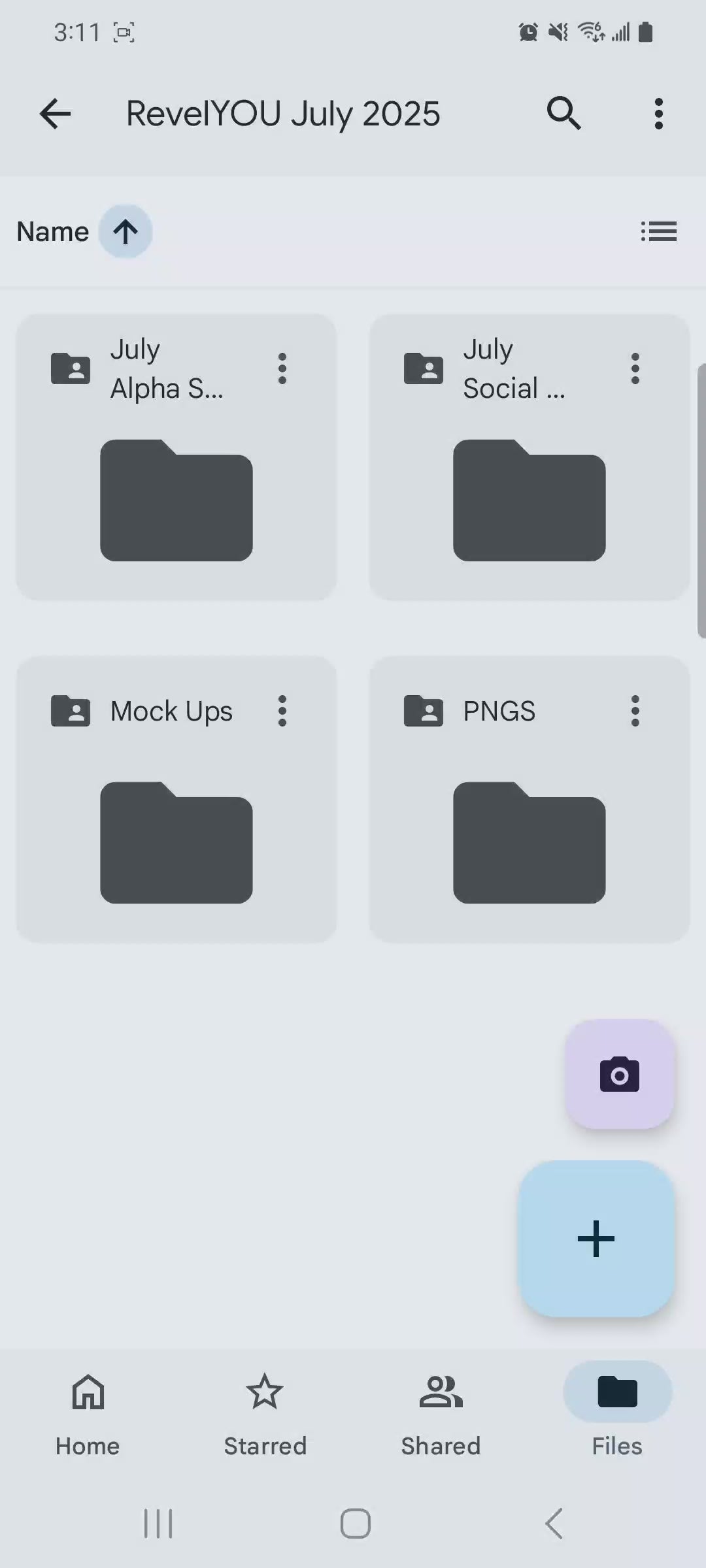Show options menu for PNGS folder
This screenshot has height=1568, width=706.
click(635, 711)
